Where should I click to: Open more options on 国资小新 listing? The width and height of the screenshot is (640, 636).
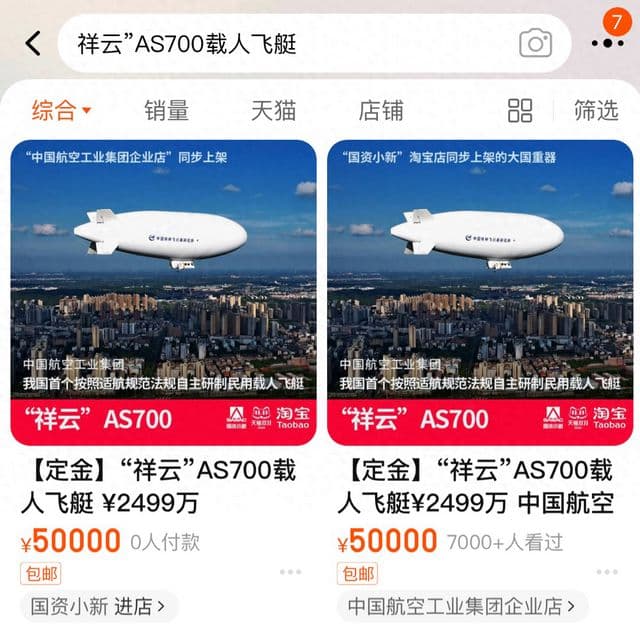click(290, 573)
